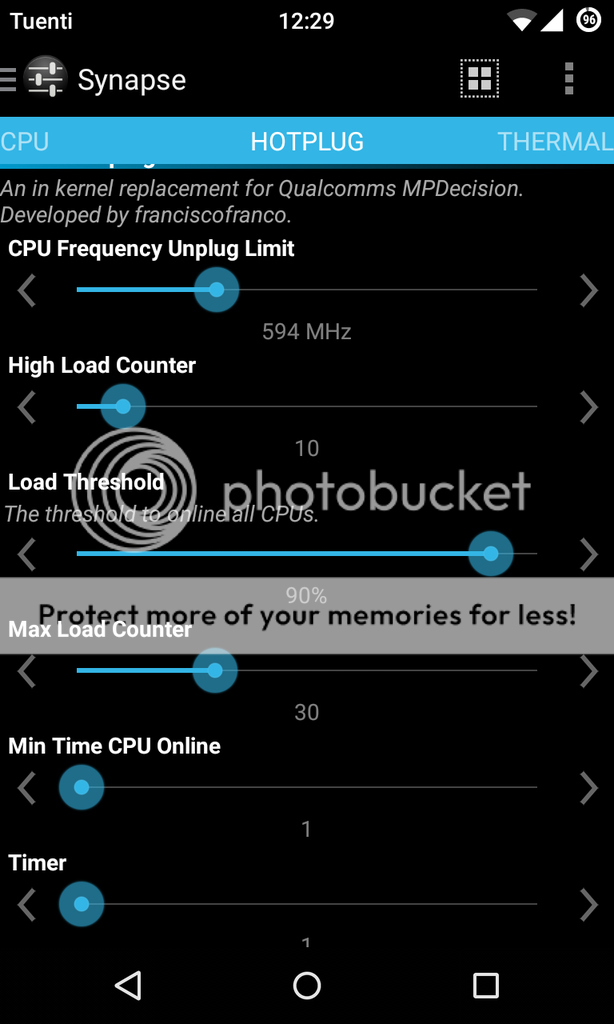
Task: Increase Min Time CPU Online
Action: click(x=589, y=788)
